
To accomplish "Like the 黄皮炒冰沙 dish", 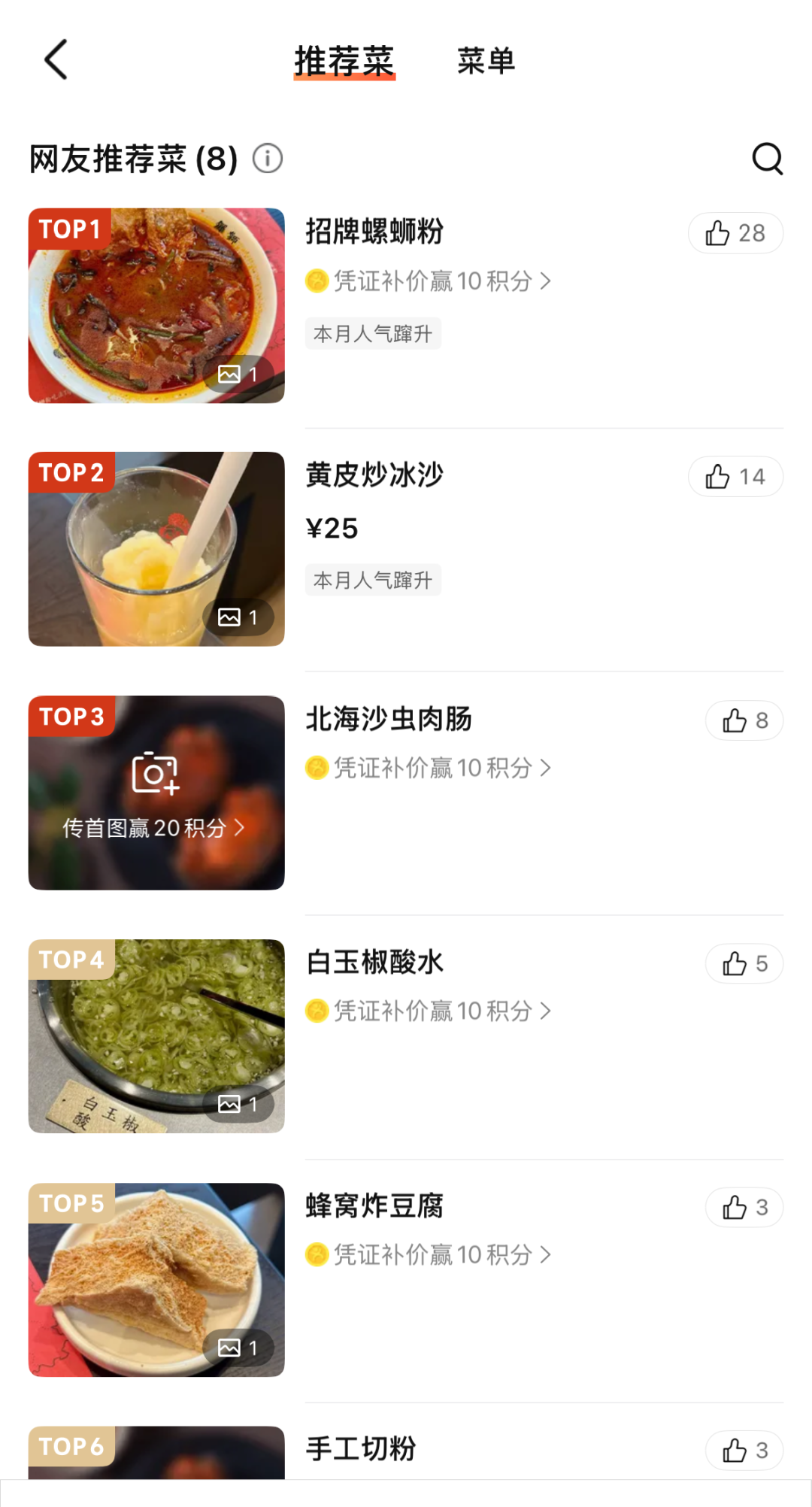I will [735, 477].
